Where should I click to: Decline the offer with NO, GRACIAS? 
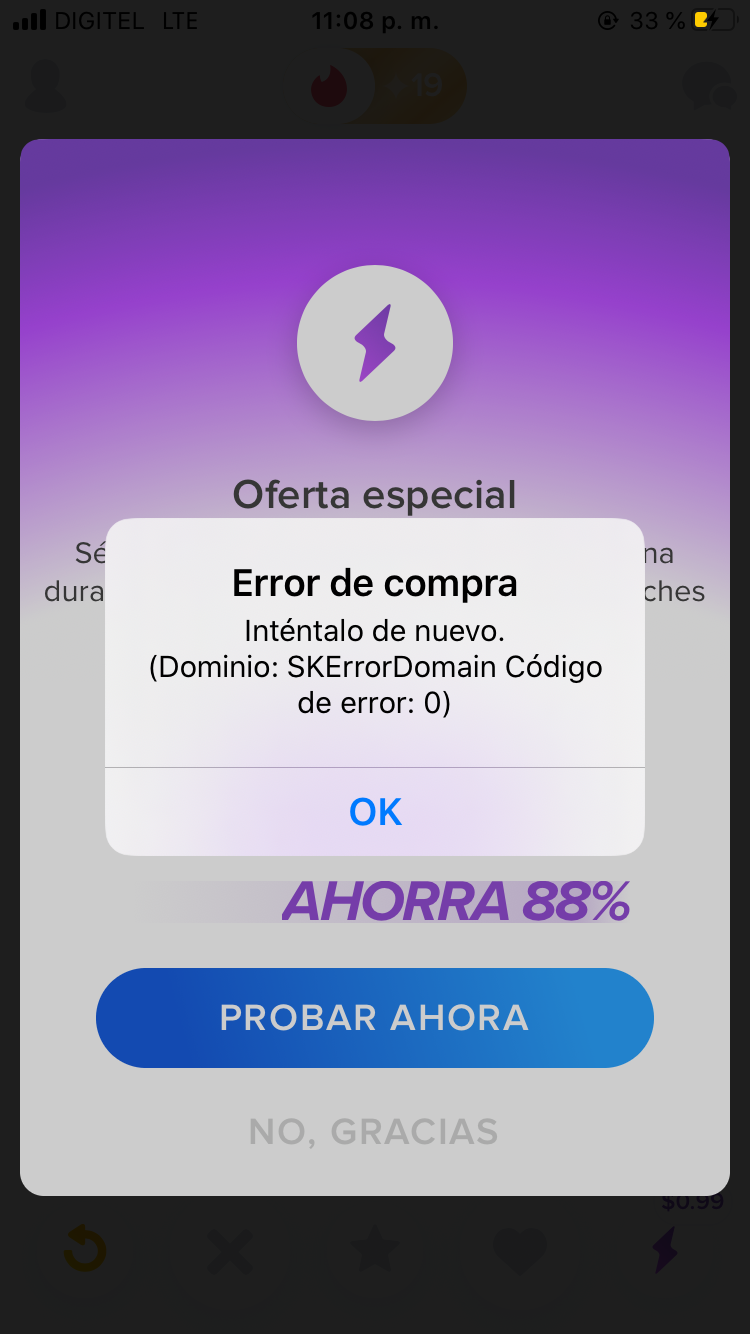tap(374, 1132)
